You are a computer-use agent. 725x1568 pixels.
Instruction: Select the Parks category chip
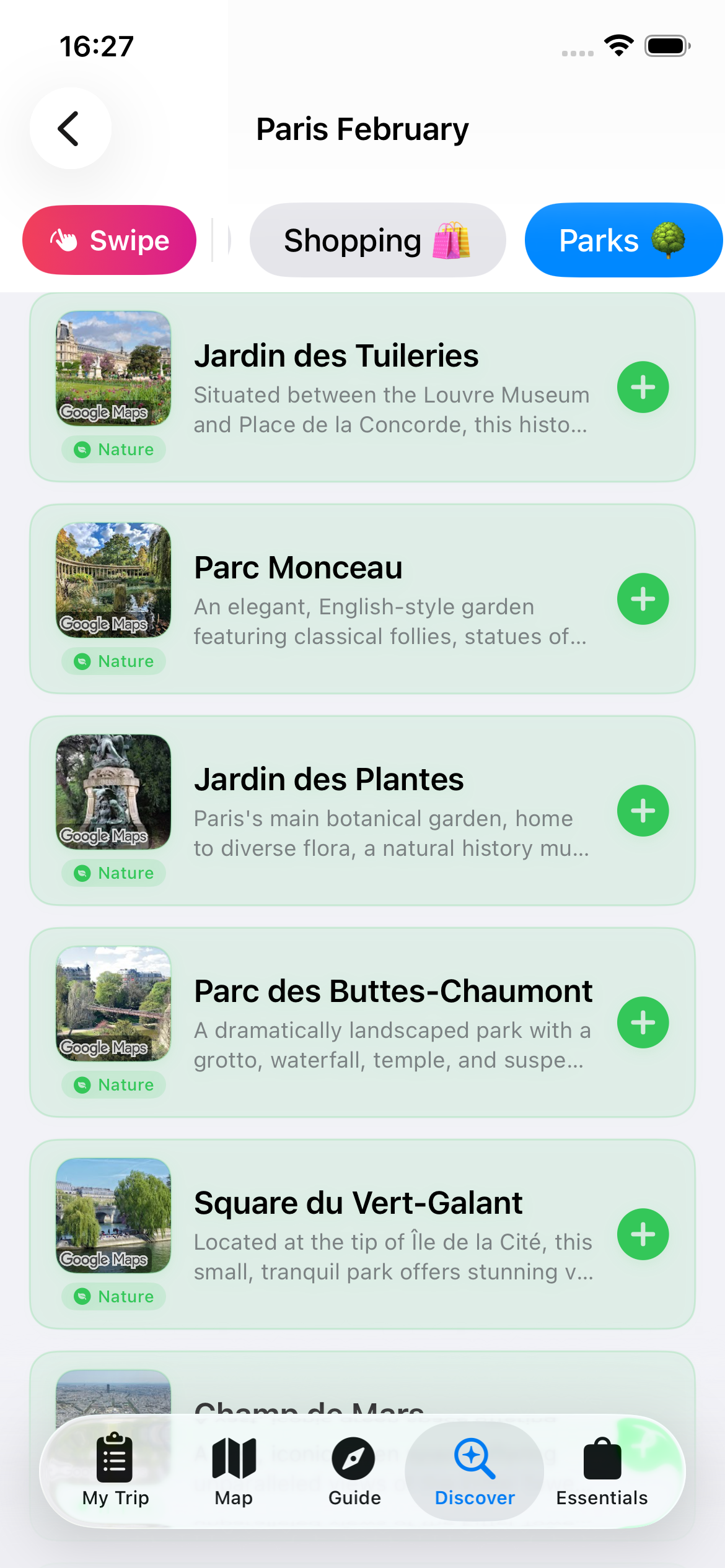click(x=622, y=240)
